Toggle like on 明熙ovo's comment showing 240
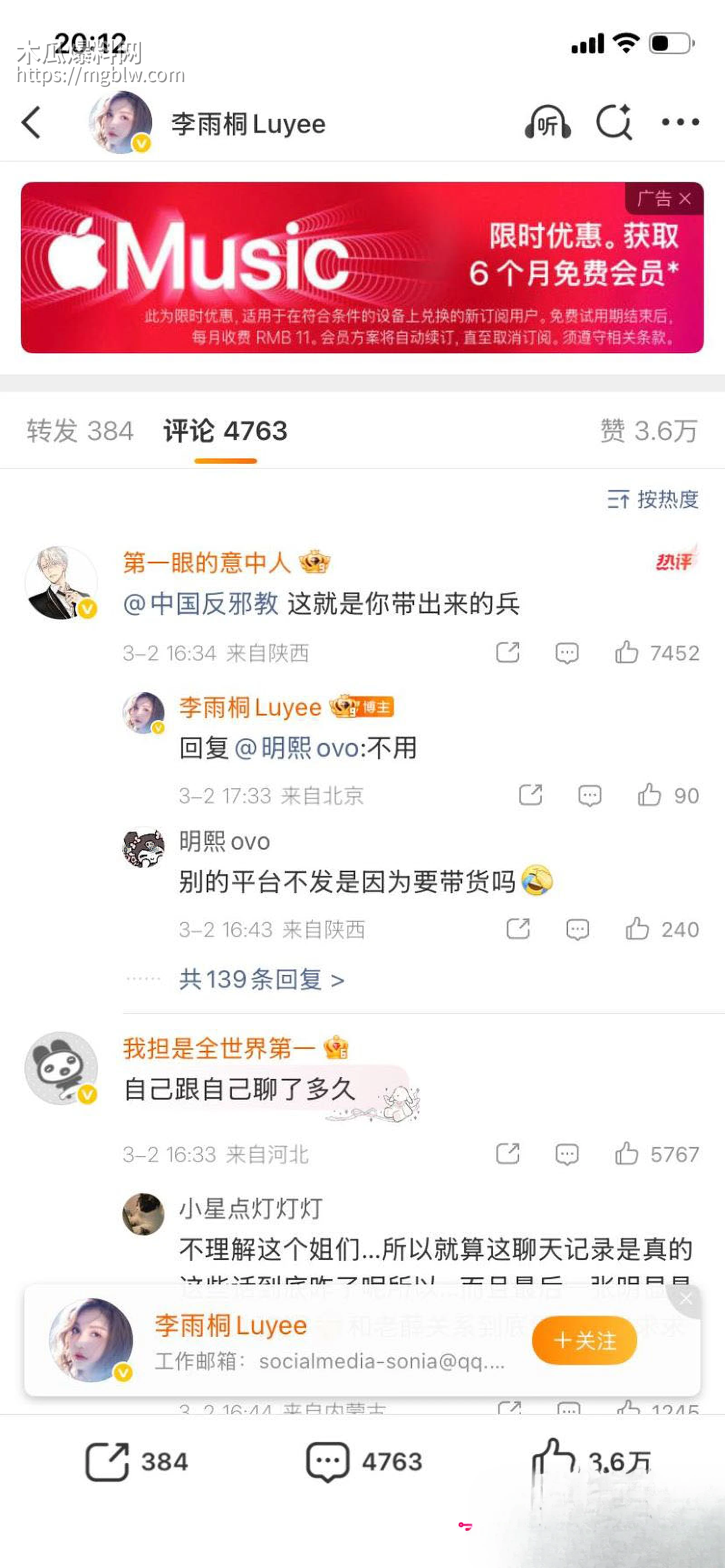 coord(638,929)
